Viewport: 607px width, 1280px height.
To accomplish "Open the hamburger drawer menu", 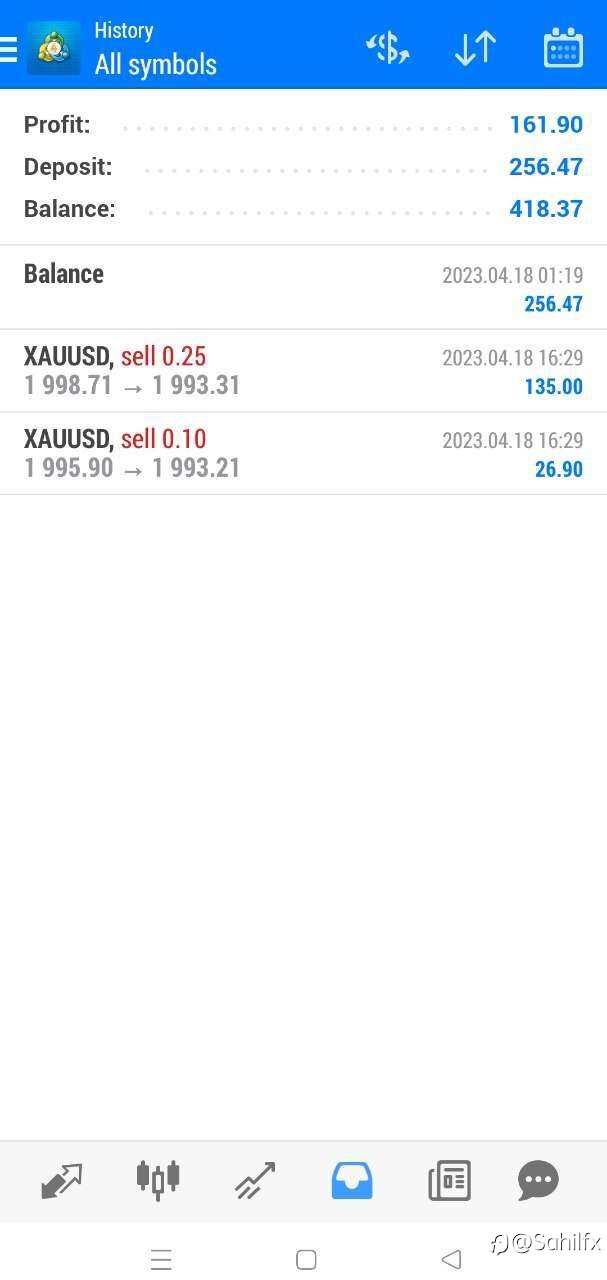I will tap(8, 48).
